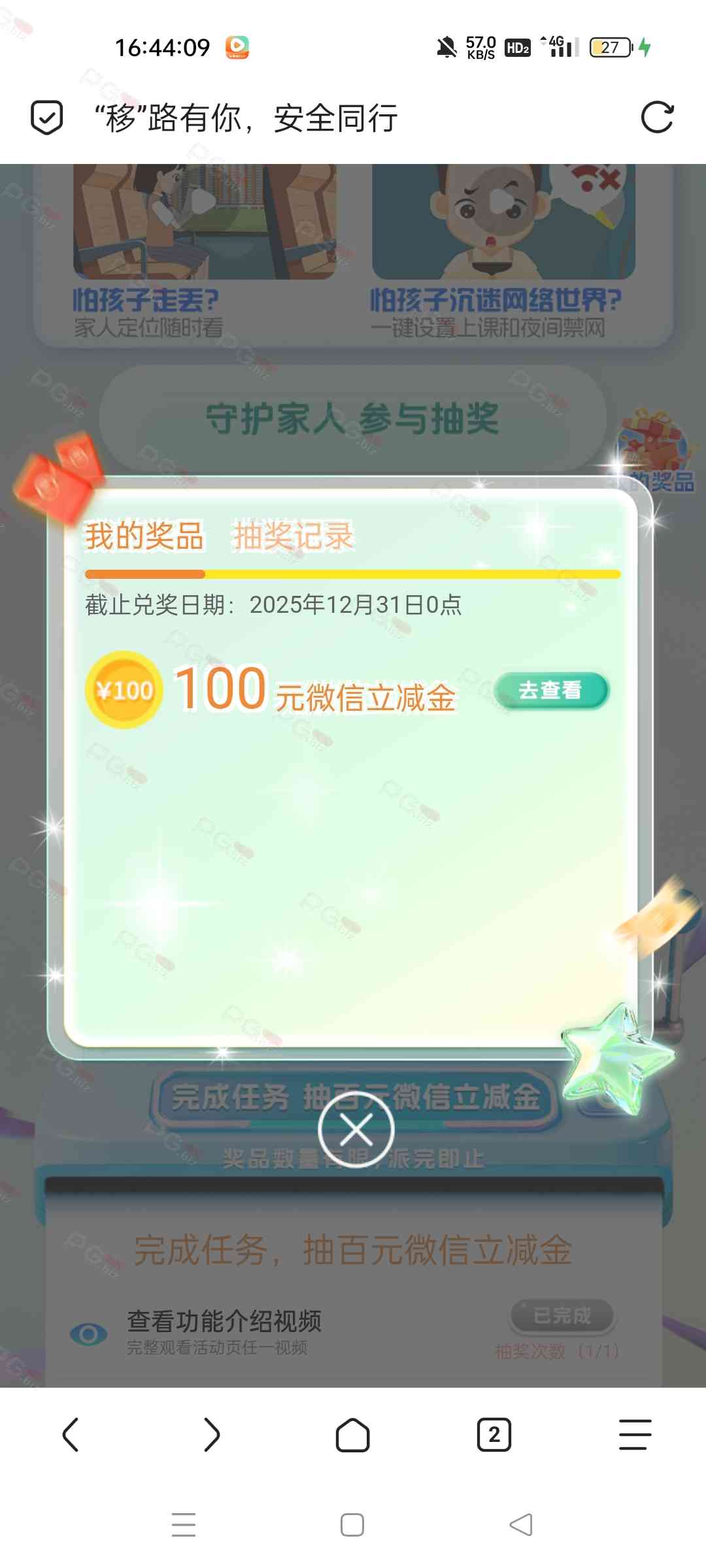
Task: Go back to the previous web page
Action: 71,1435
